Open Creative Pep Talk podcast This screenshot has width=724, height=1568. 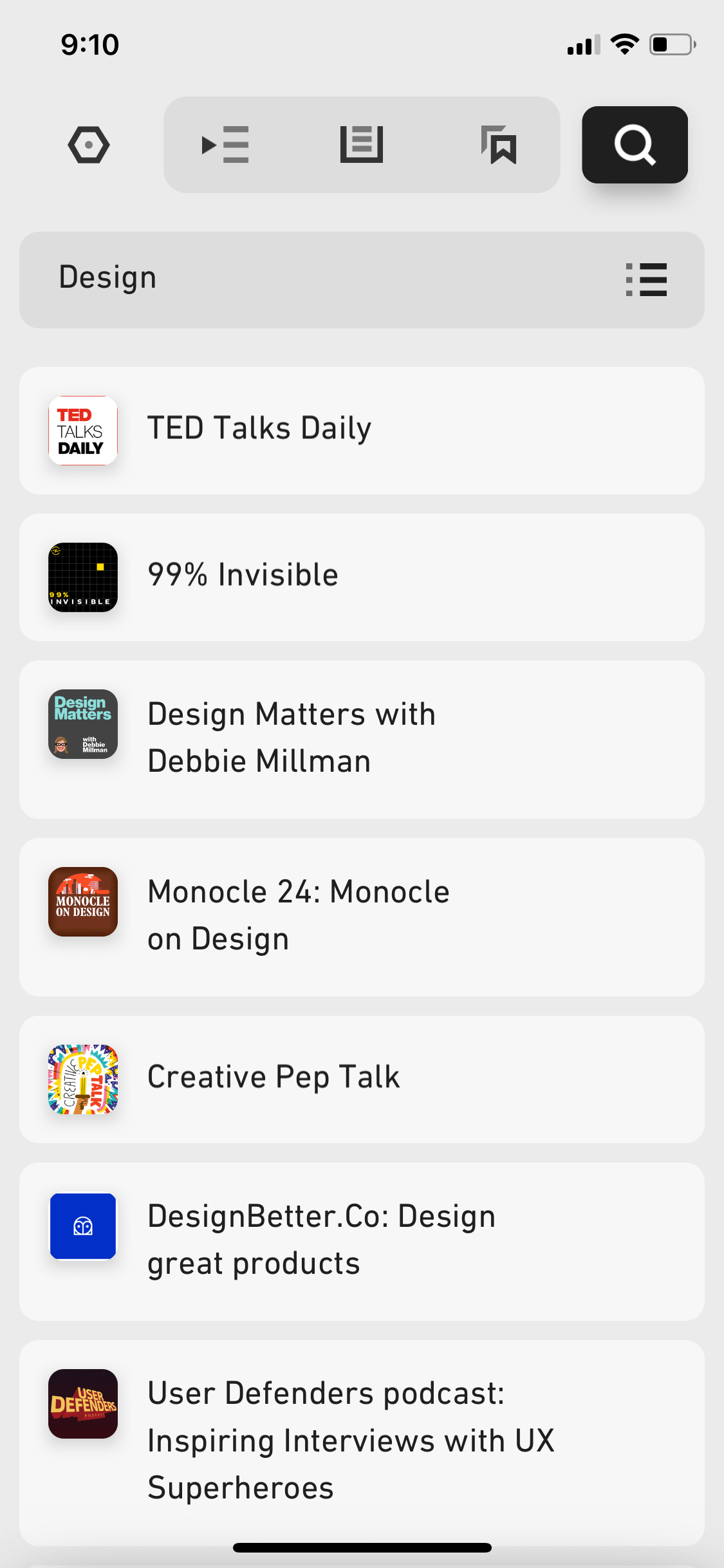click(x=362, y=1079)
